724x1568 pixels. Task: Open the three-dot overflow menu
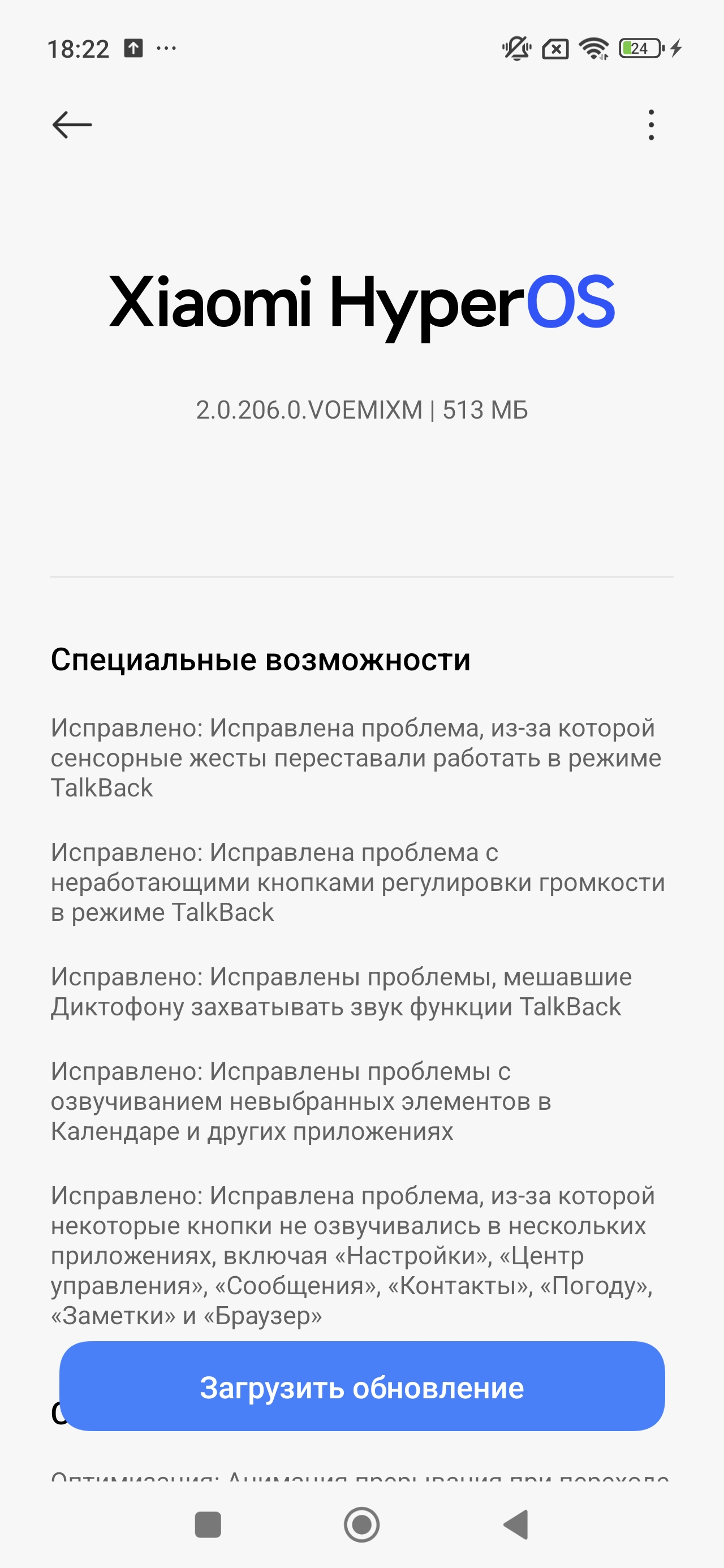click(x=651, y=125)
